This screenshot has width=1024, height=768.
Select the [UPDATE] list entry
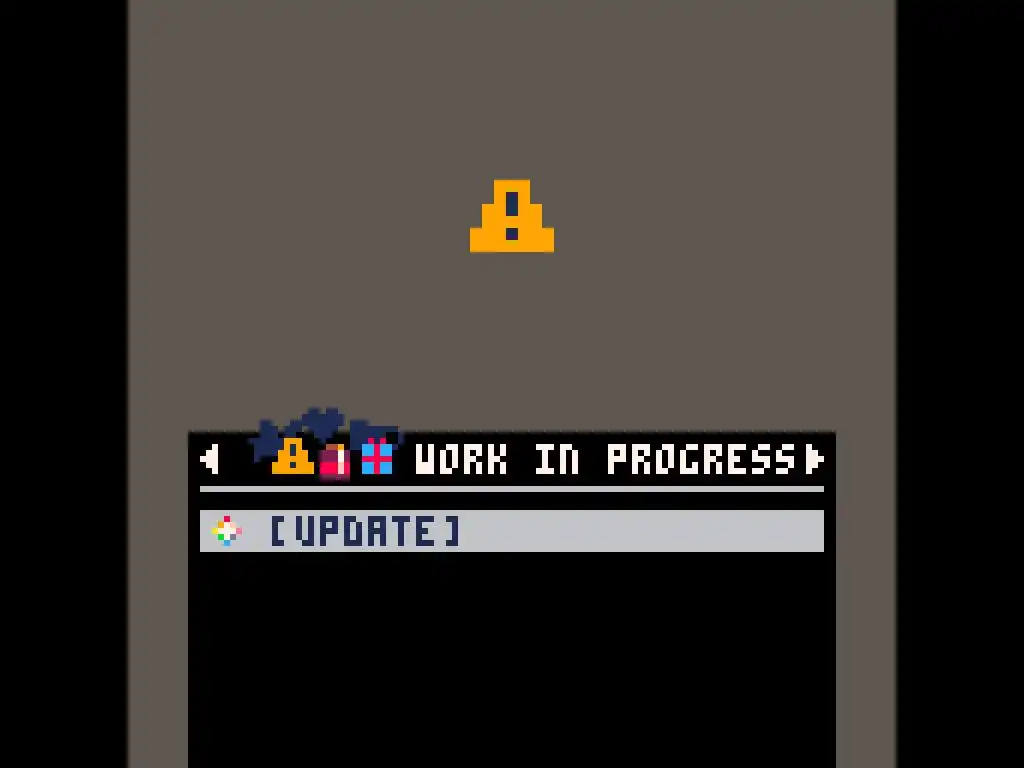(511, 531)
